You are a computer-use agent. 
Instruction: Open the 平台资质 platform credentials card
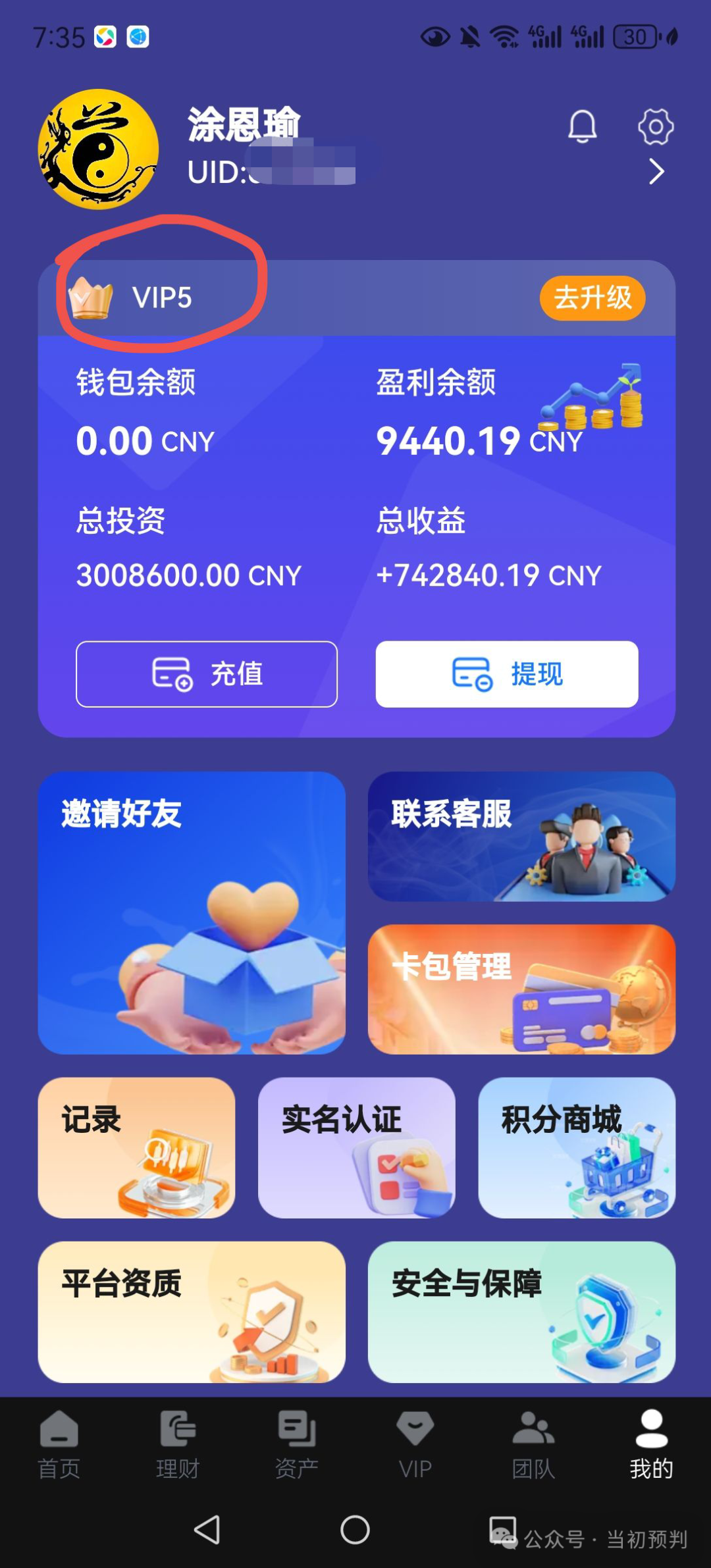click(192, 1311)
